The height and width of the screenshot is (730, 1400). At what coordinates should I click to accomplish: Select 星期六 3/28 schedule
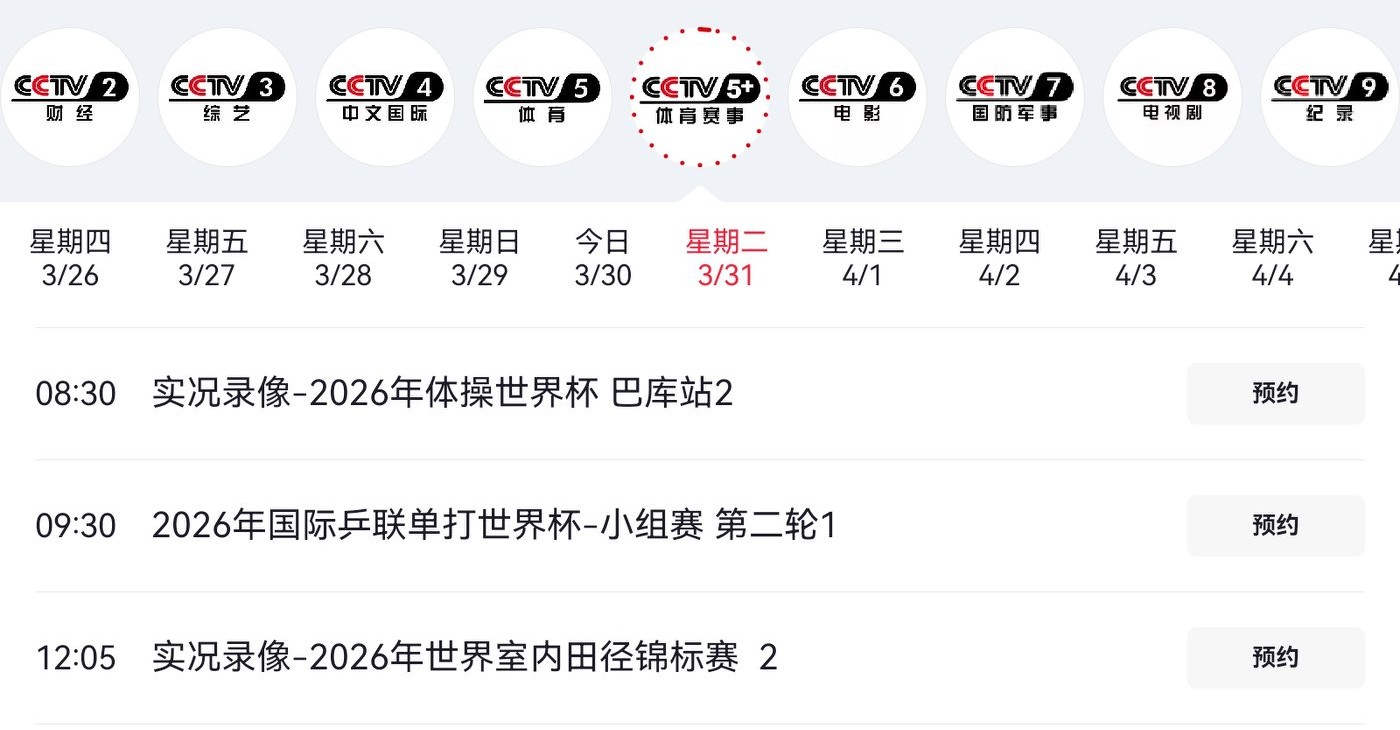(343, 258)
